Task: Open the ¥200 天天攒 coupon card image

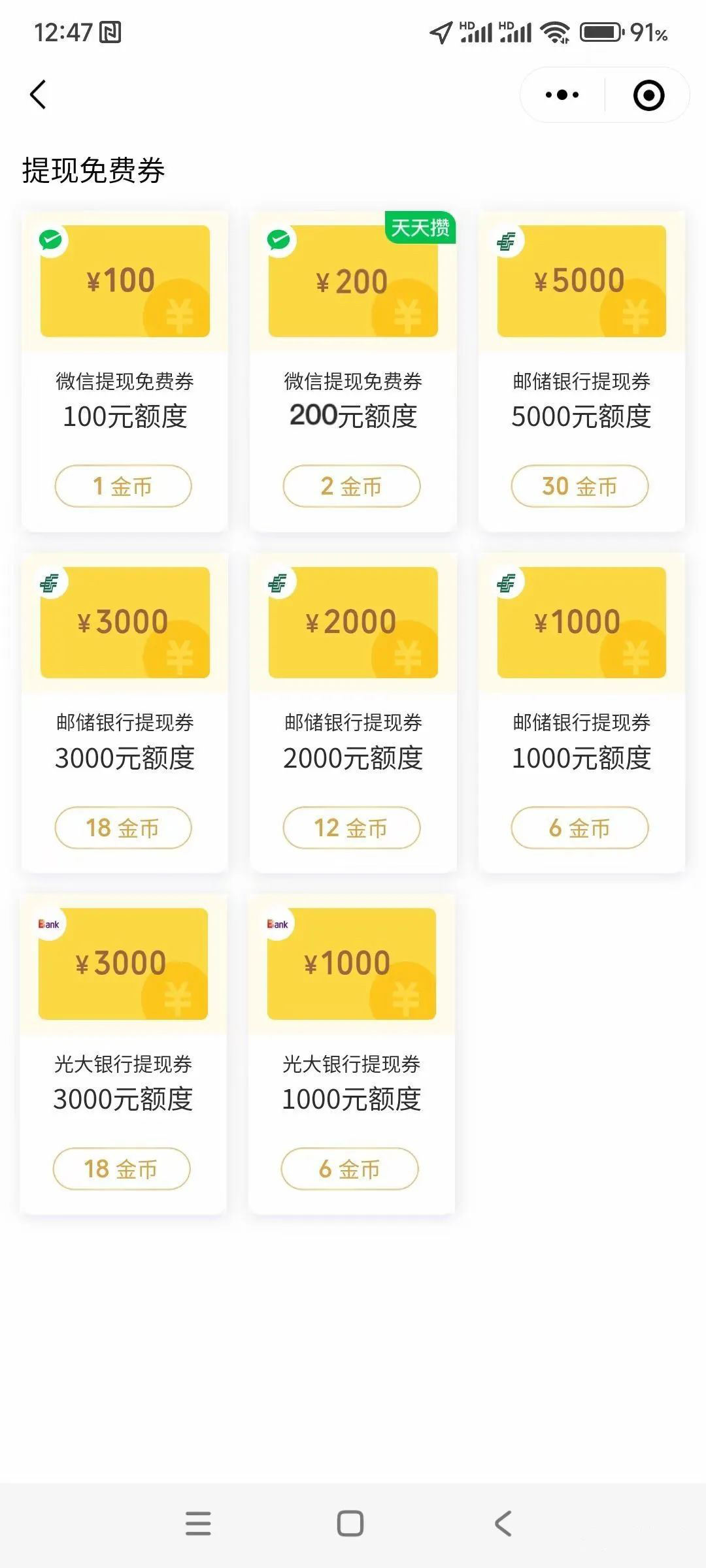Action: (x=353, y=282)
